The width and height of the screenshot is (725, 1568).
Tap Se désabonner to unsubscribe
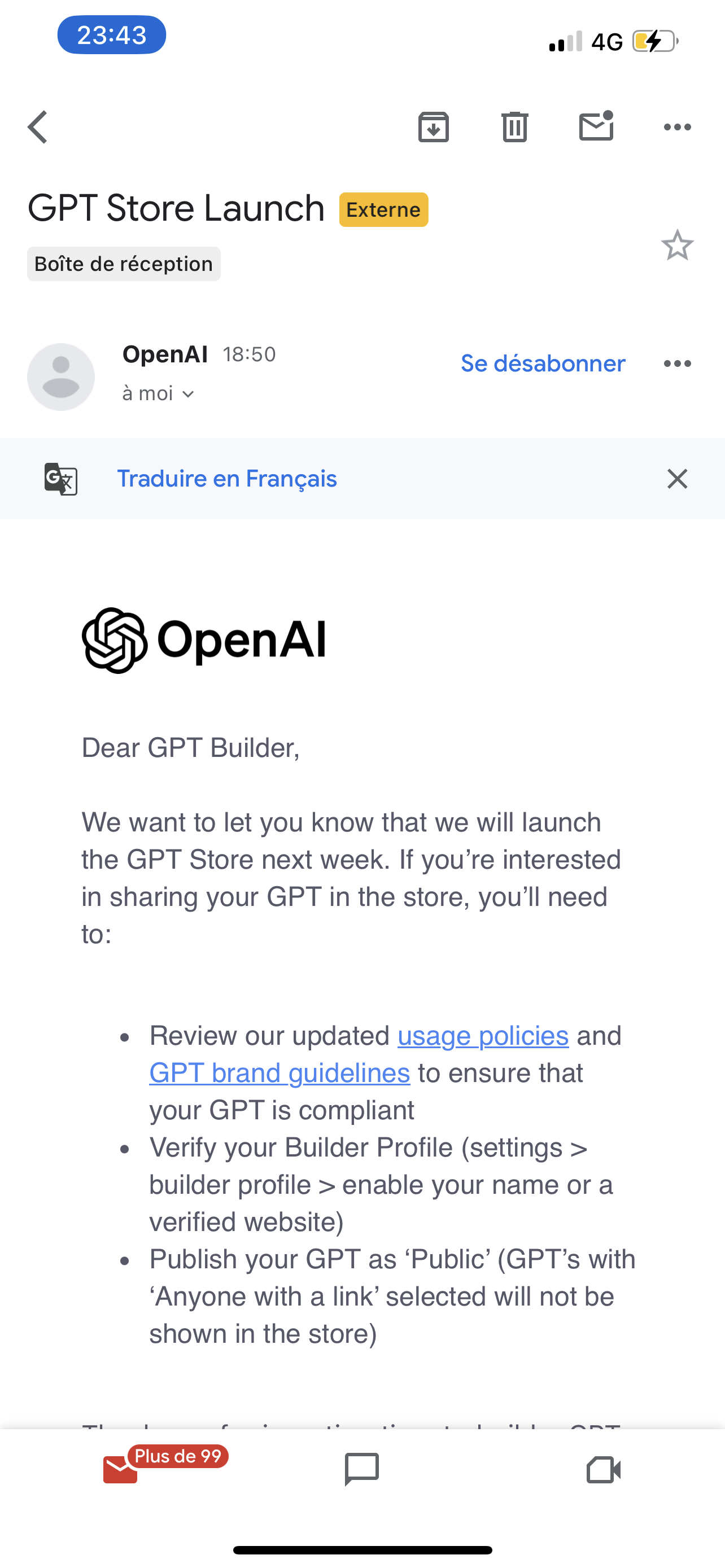pyautogui.click(x=543, y=363)
